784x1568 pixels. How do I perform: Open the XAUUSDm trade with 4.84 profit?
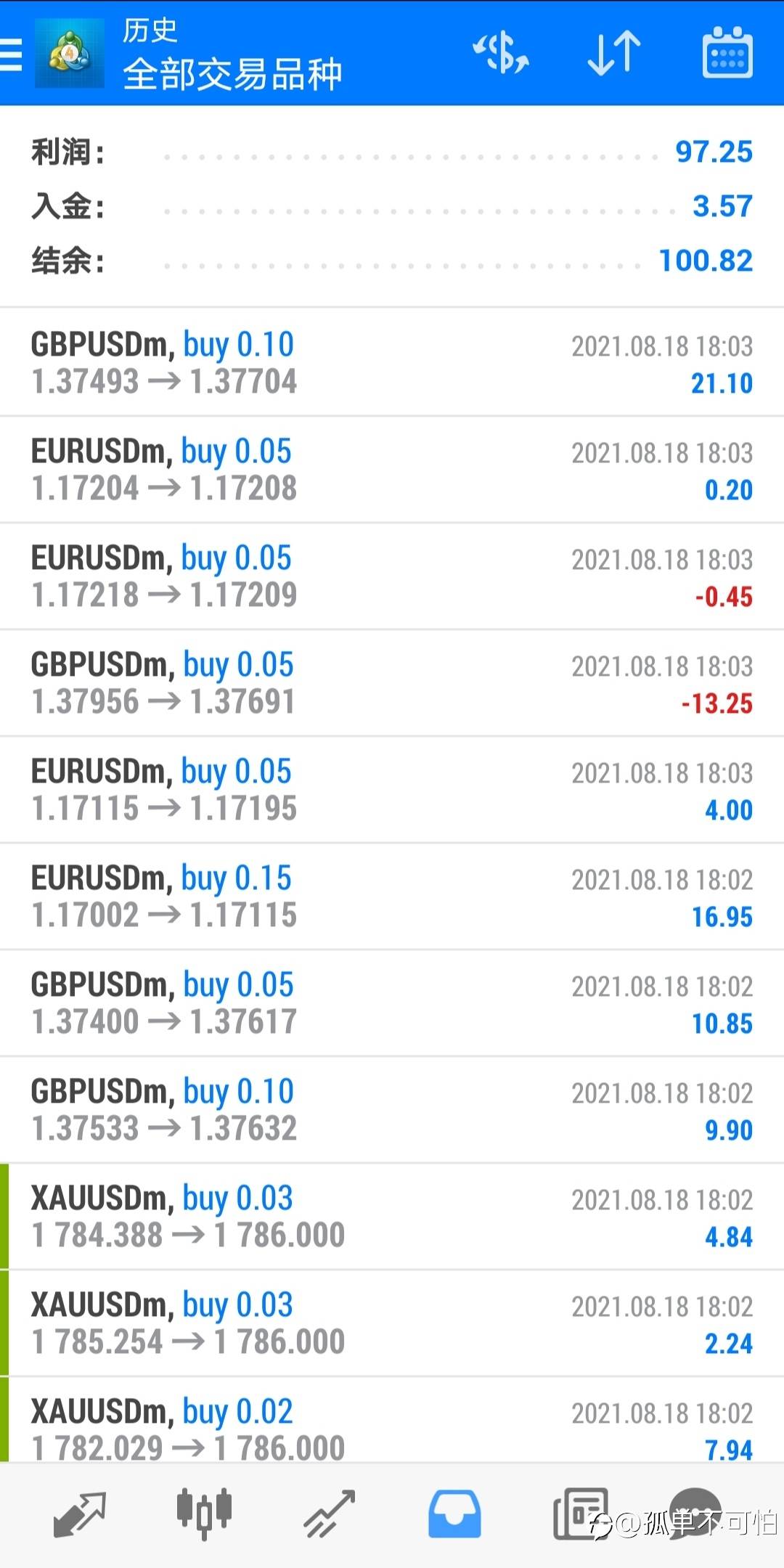[392, 1217]
